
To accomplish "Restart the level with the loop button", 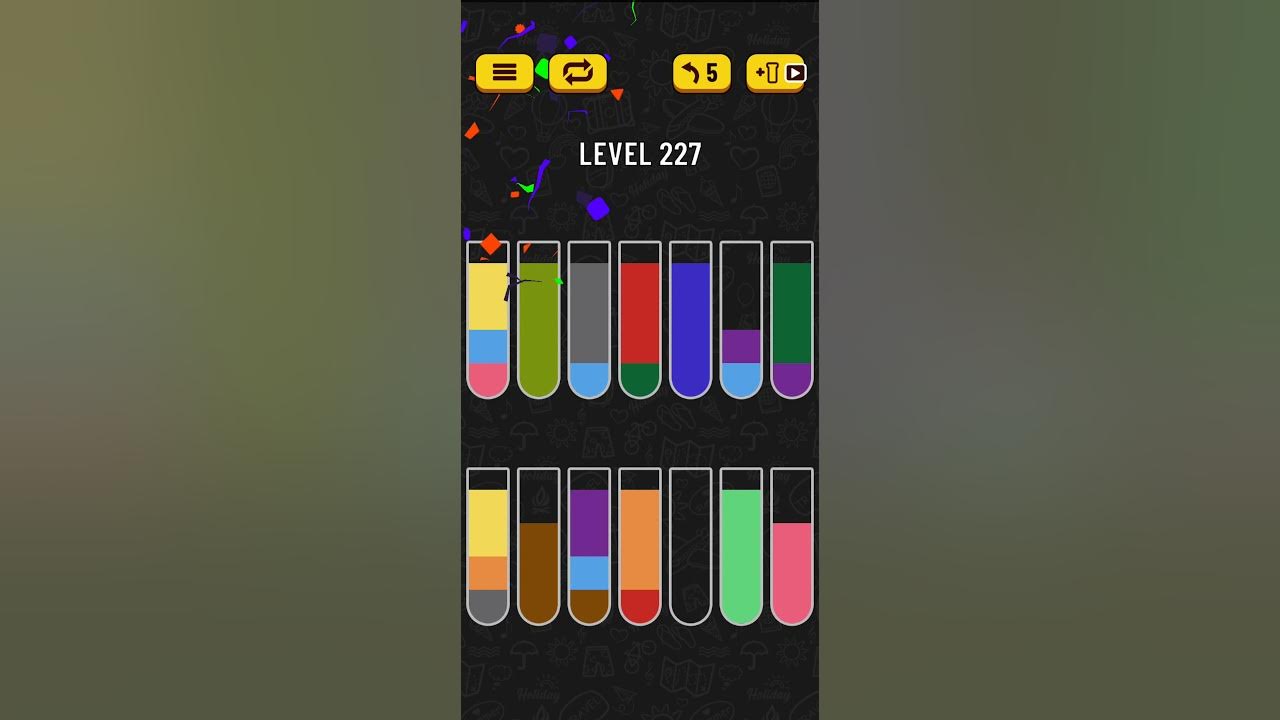I will (577, 73).
